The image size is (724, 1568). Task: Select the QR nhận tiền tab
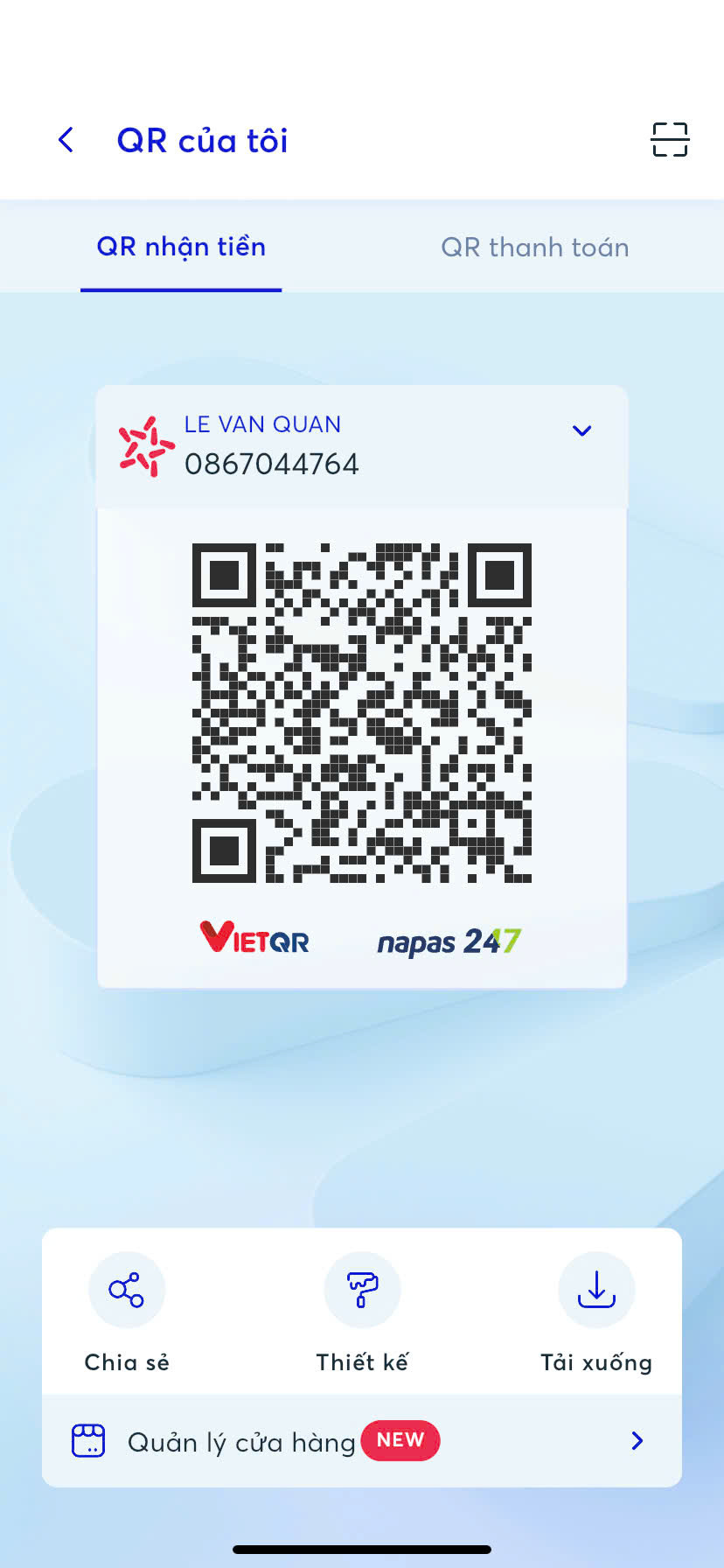click(x=181, y=247)
